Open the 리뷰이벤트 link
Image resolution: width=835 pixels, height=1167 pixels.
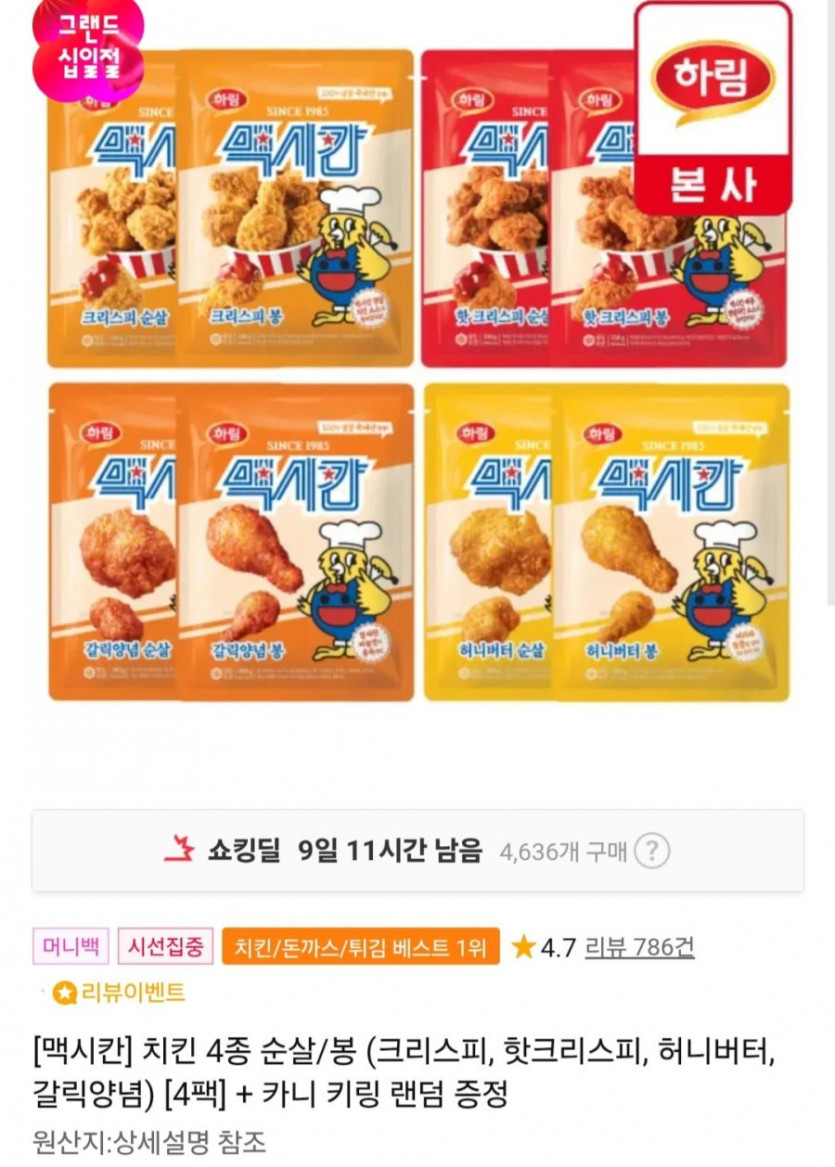pos(120,993)
